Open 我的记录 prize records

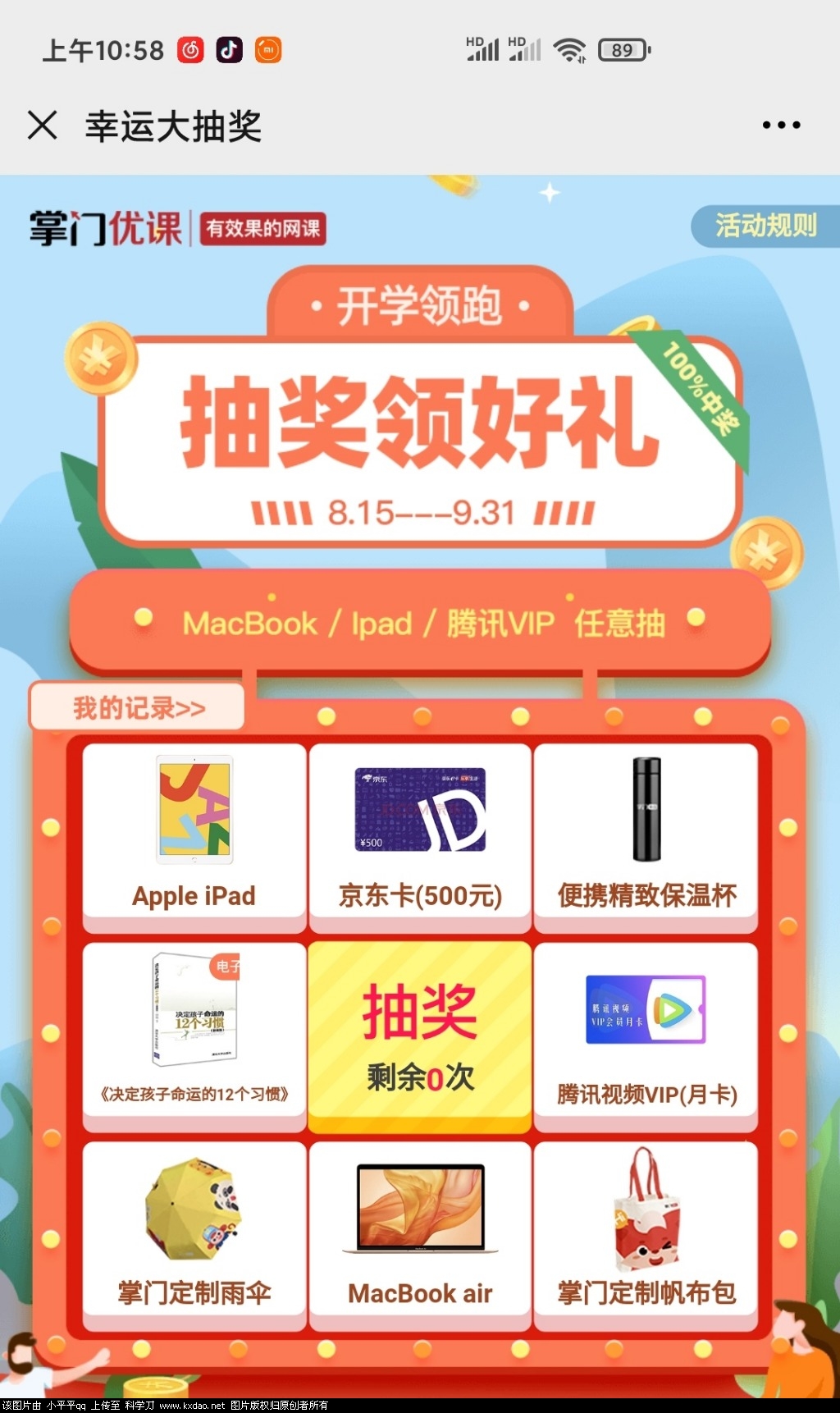(138, 707)
